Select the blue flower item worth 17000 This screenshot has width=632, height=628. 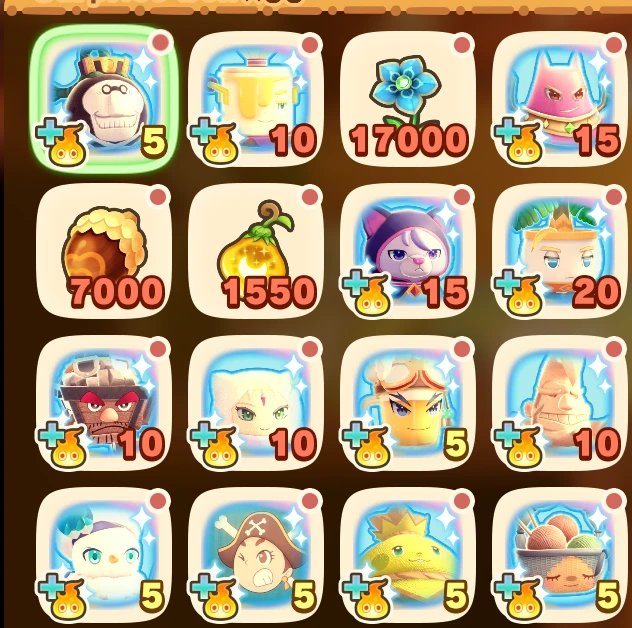pyautogui.click(x=407, y=98)
